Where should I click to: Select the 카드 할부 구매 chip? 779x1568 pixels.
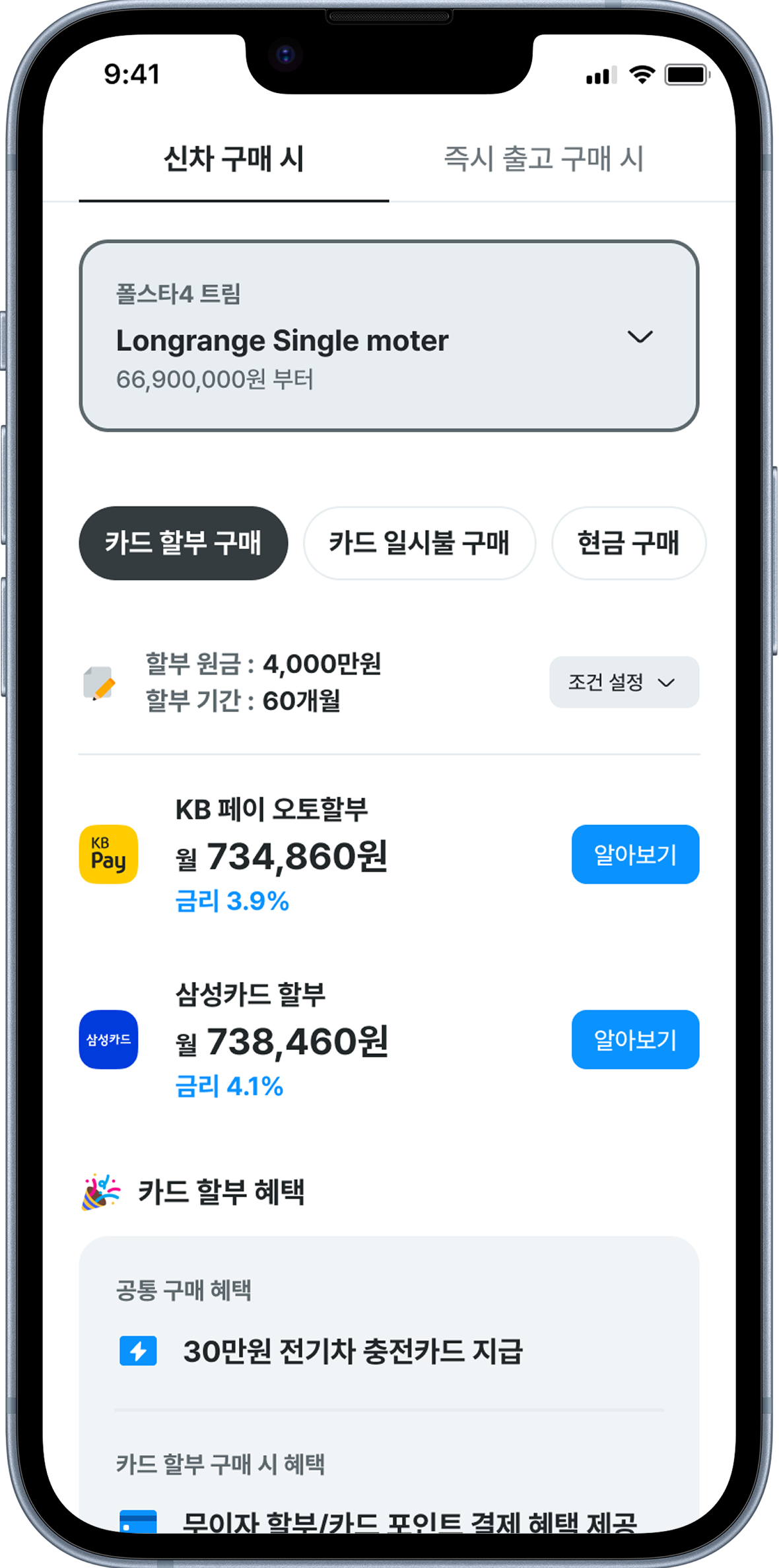pos(184,543)
